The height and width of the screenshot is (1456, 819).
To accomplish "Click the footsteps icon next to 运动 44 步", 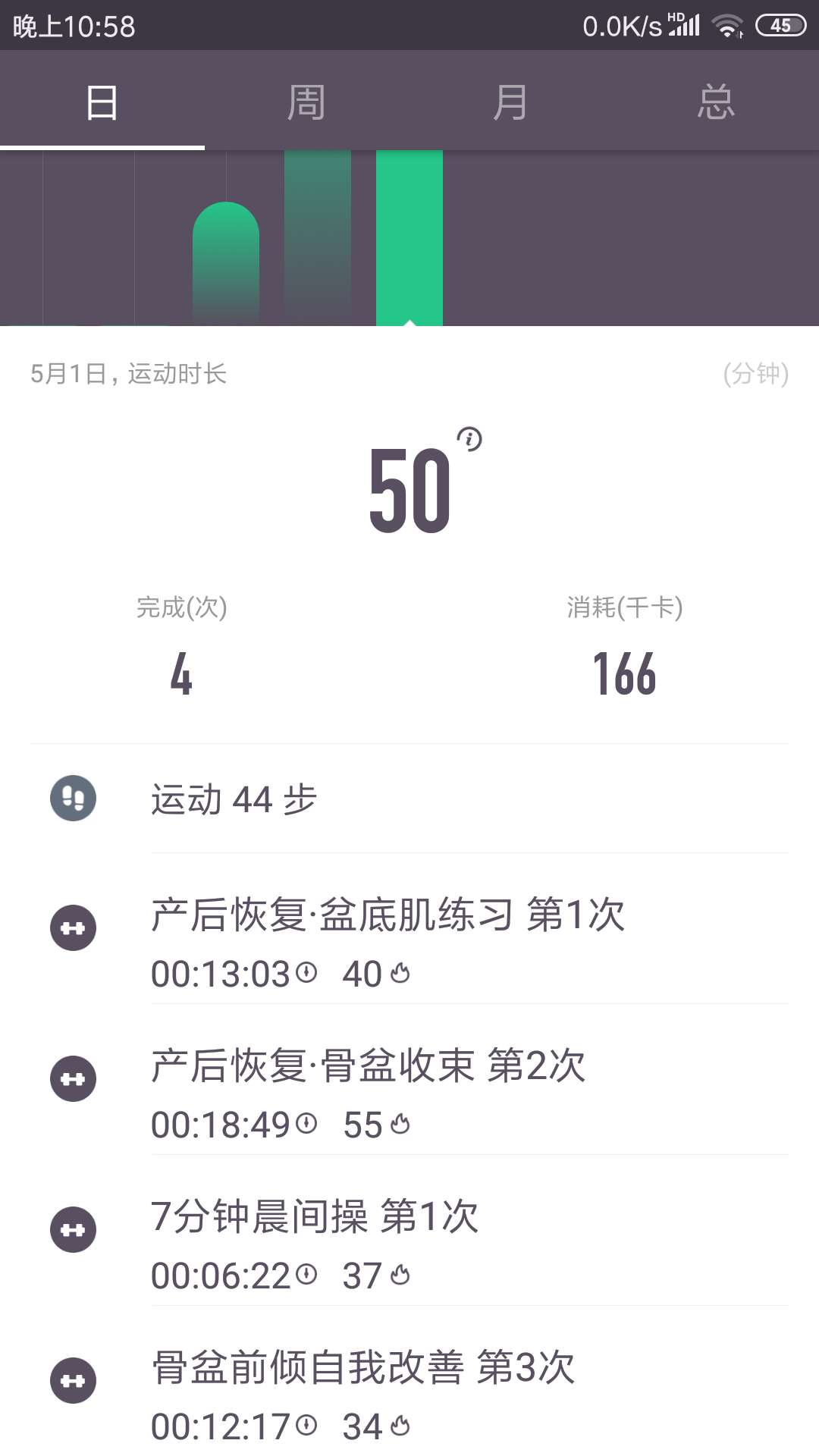I will click(x=73, y=799).
